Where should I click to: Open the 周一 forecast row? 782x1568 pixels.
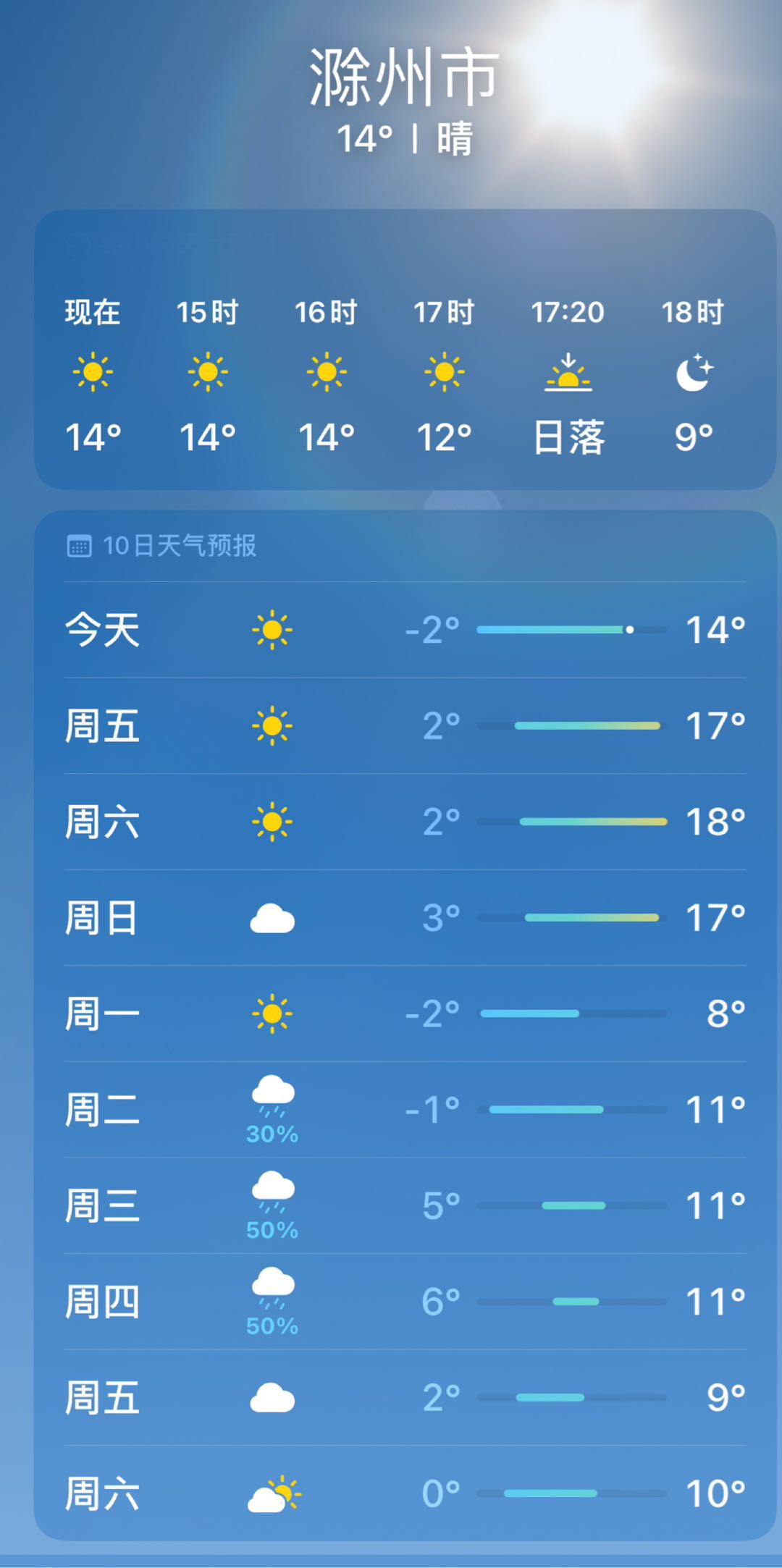point(404,1013)
